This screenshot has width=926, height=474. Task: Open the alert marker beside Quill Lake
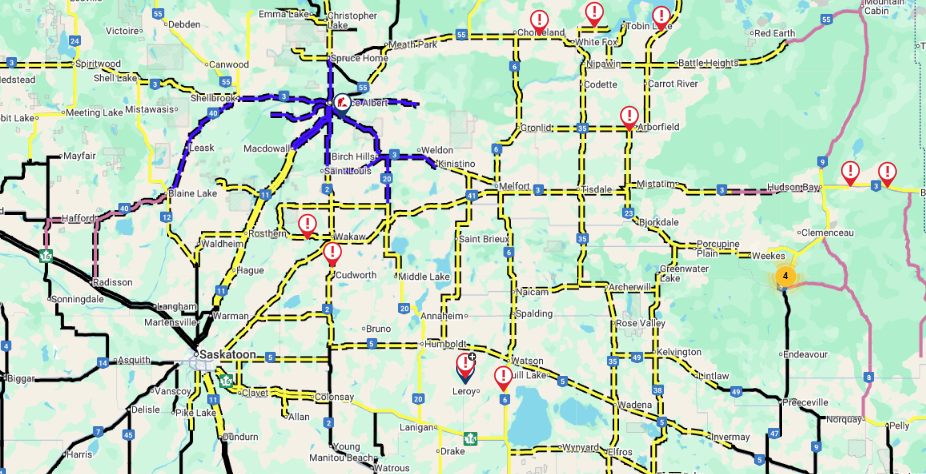(503, 376)
